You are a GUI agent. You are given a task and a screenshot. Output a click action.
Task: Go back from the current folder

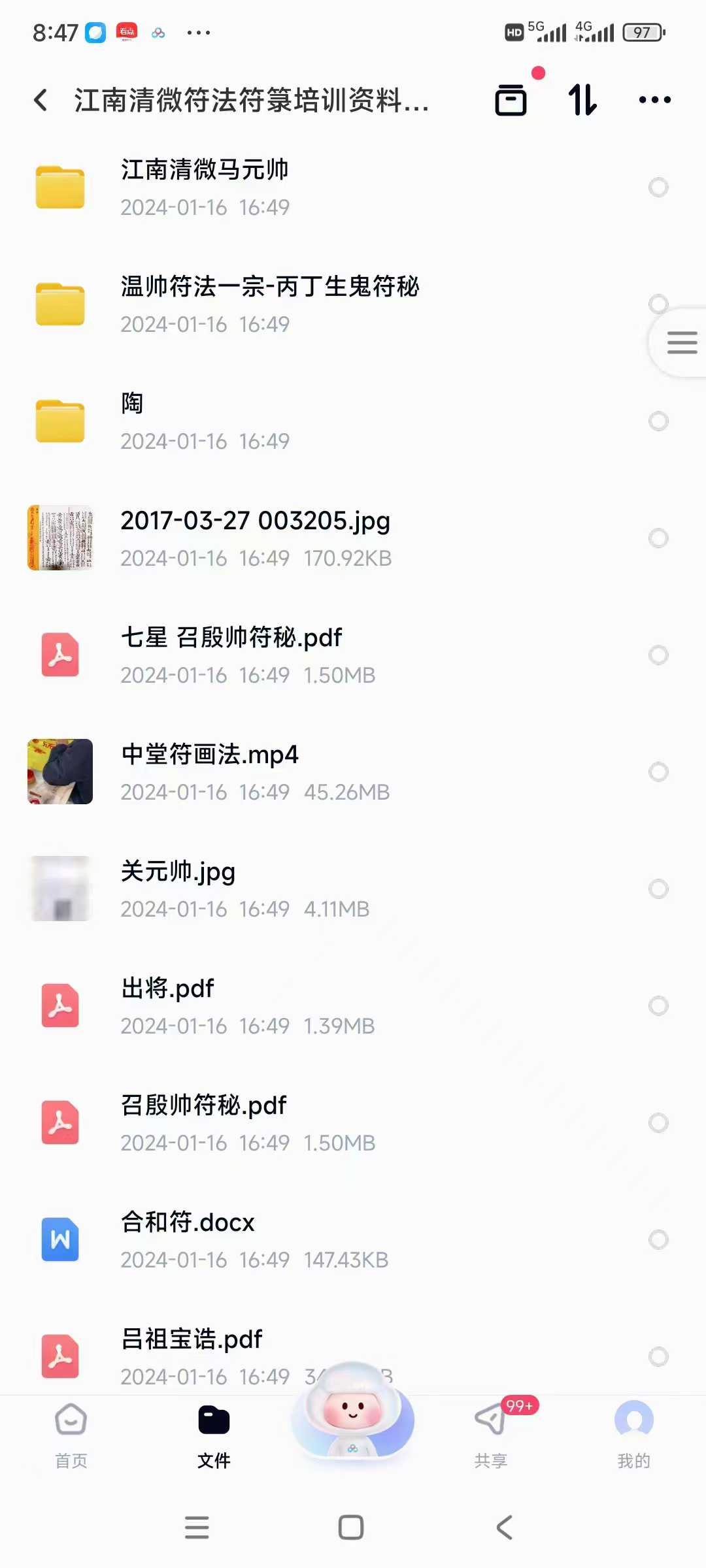[41, 100]
